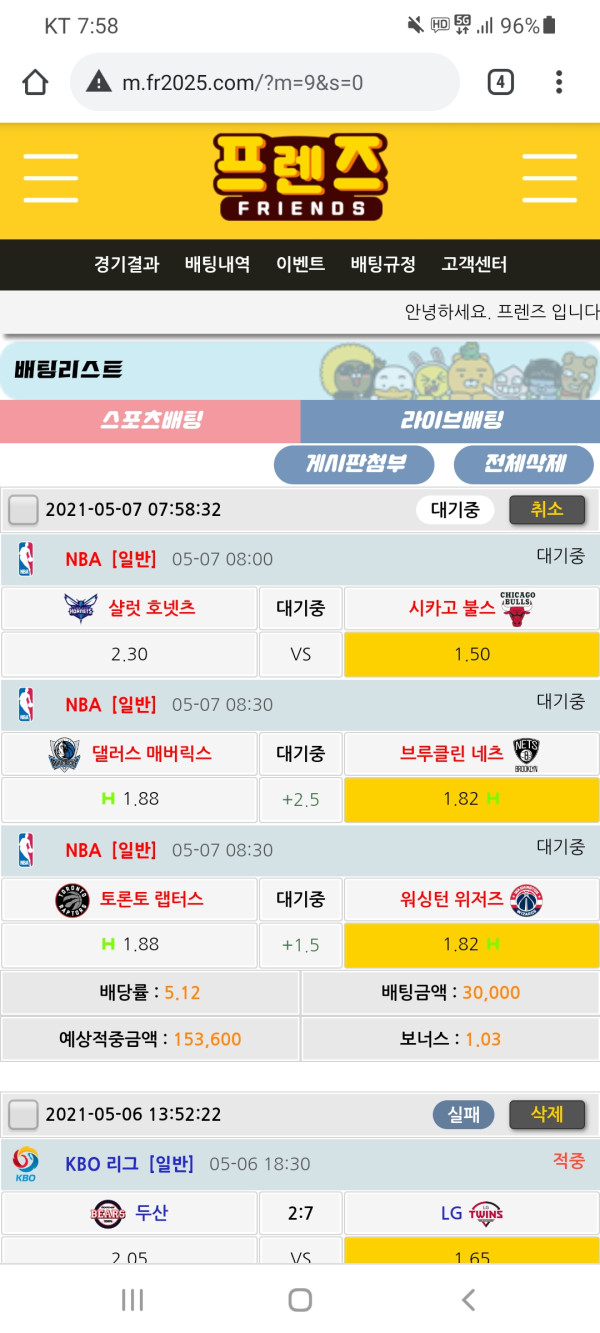600x1333 pixels.
Task: Check the box for 2021-05-06 bet
Action: 23,1114
